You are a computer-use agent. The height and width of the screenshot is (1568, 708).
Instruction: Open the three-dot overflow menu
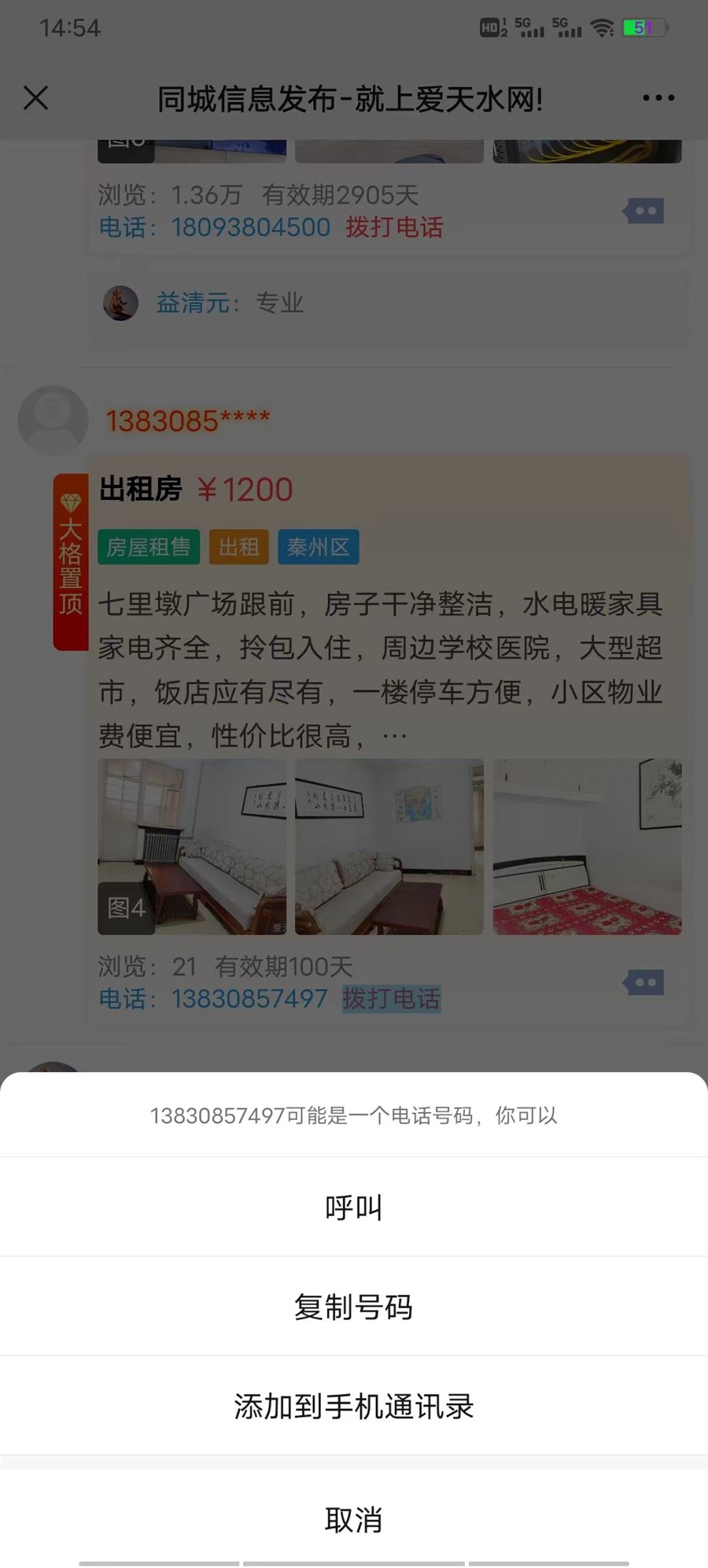click(658, 98)
